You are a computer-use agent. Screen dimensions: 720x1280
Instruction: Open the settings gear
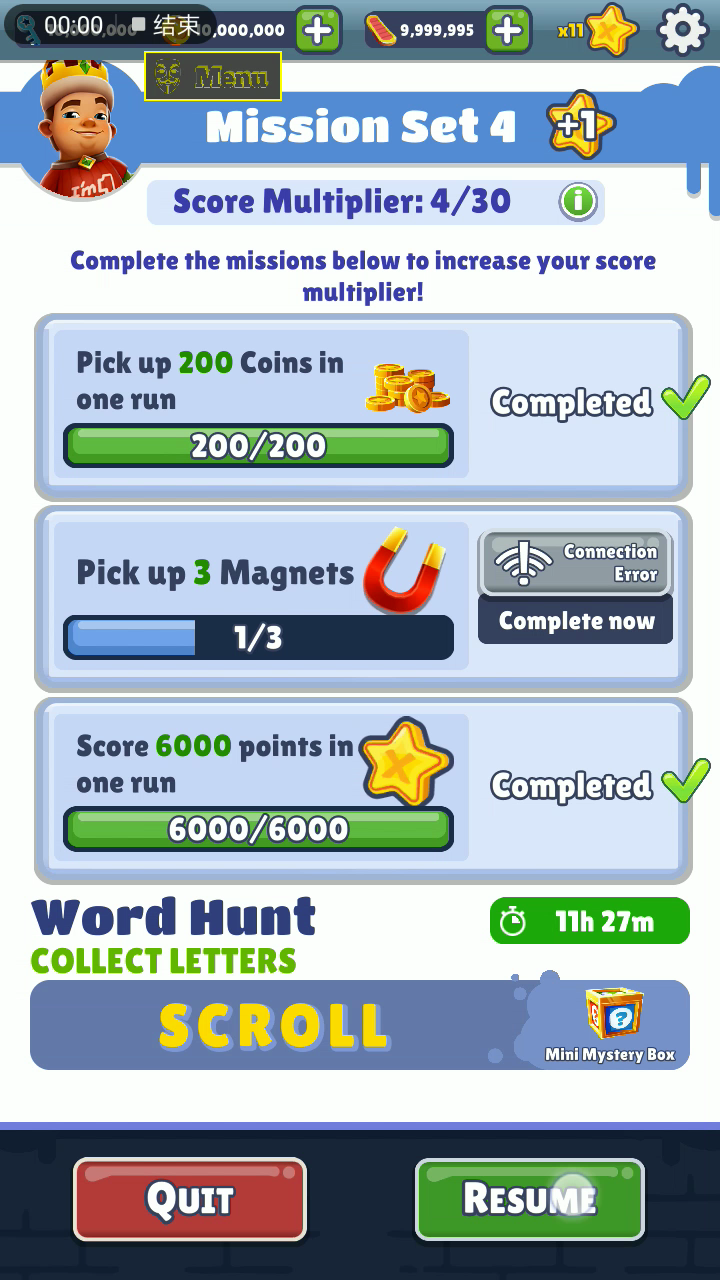(683, 30)
